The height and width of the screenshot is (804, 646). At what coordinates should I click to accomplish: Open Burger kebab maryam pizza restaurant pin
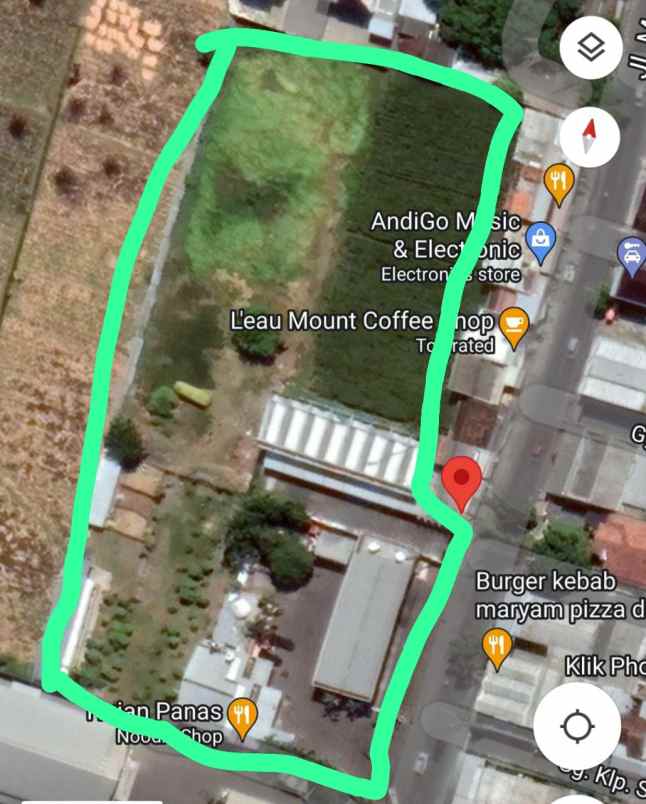[496, 646]
